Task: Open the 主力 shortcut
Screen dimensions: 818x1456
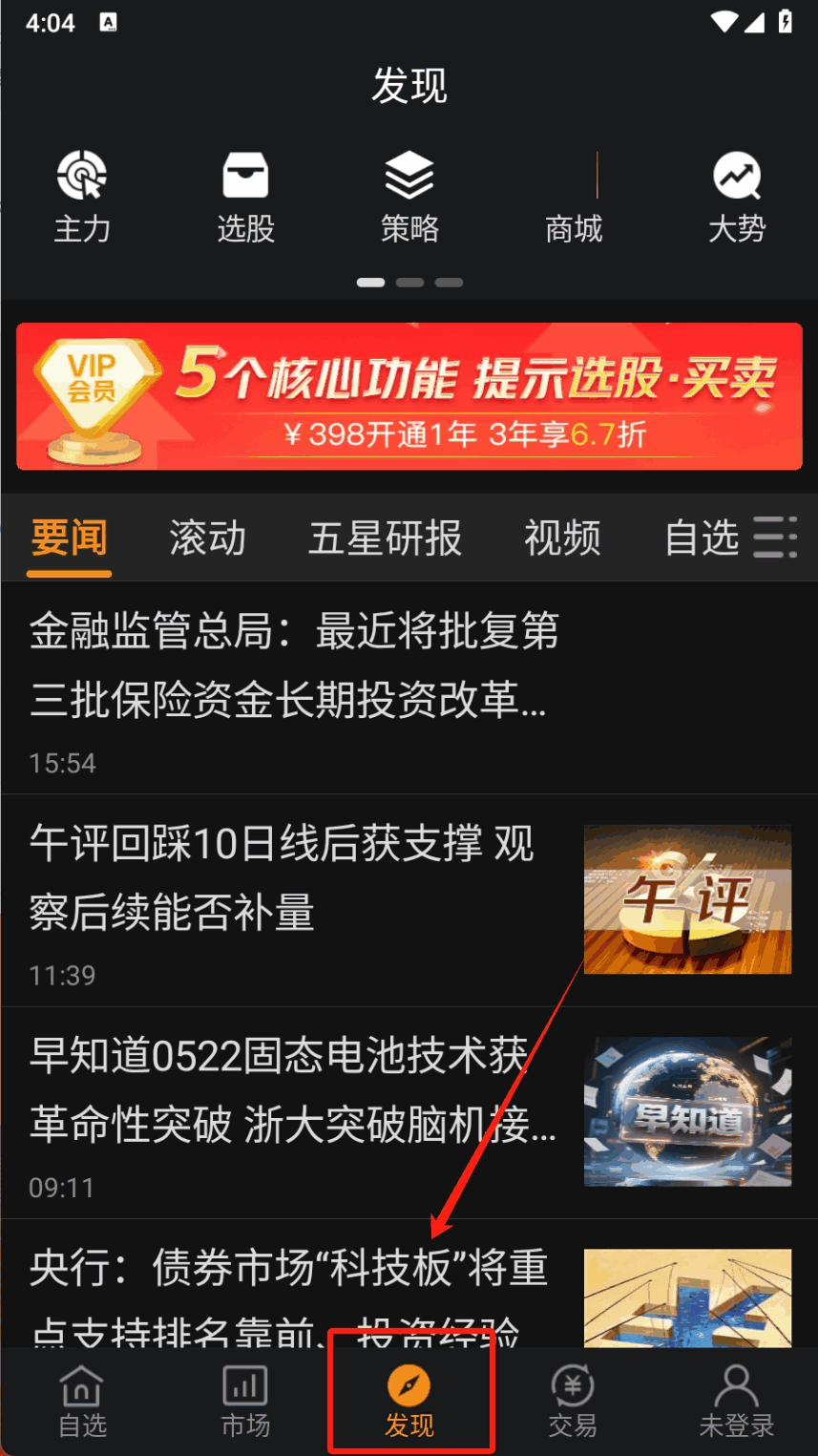Action: tap(82, 197)
